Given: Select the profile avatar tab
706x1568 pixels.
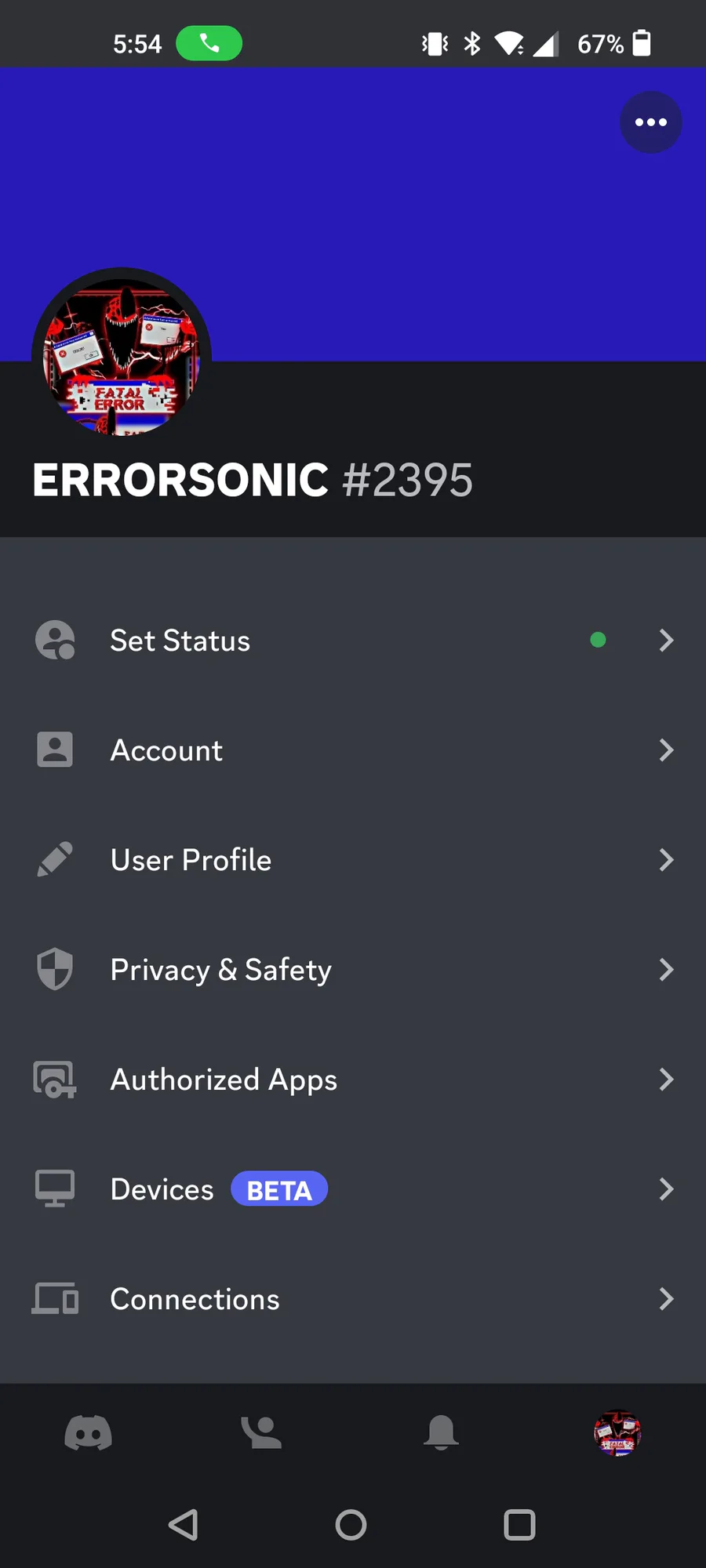Looking at the screenshot, I should pos(617,1433).
